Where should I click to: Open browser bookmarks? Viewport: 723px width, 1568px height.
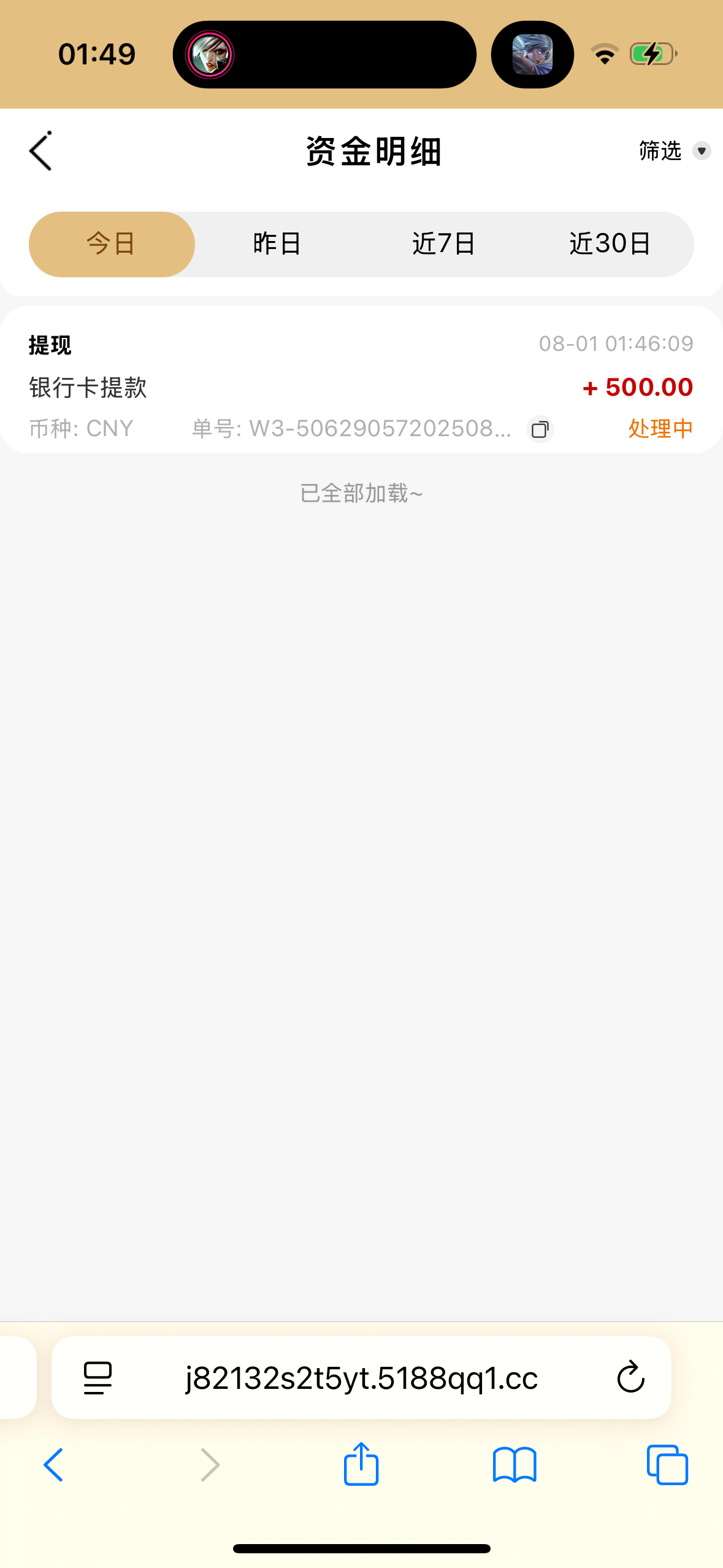515,1465
